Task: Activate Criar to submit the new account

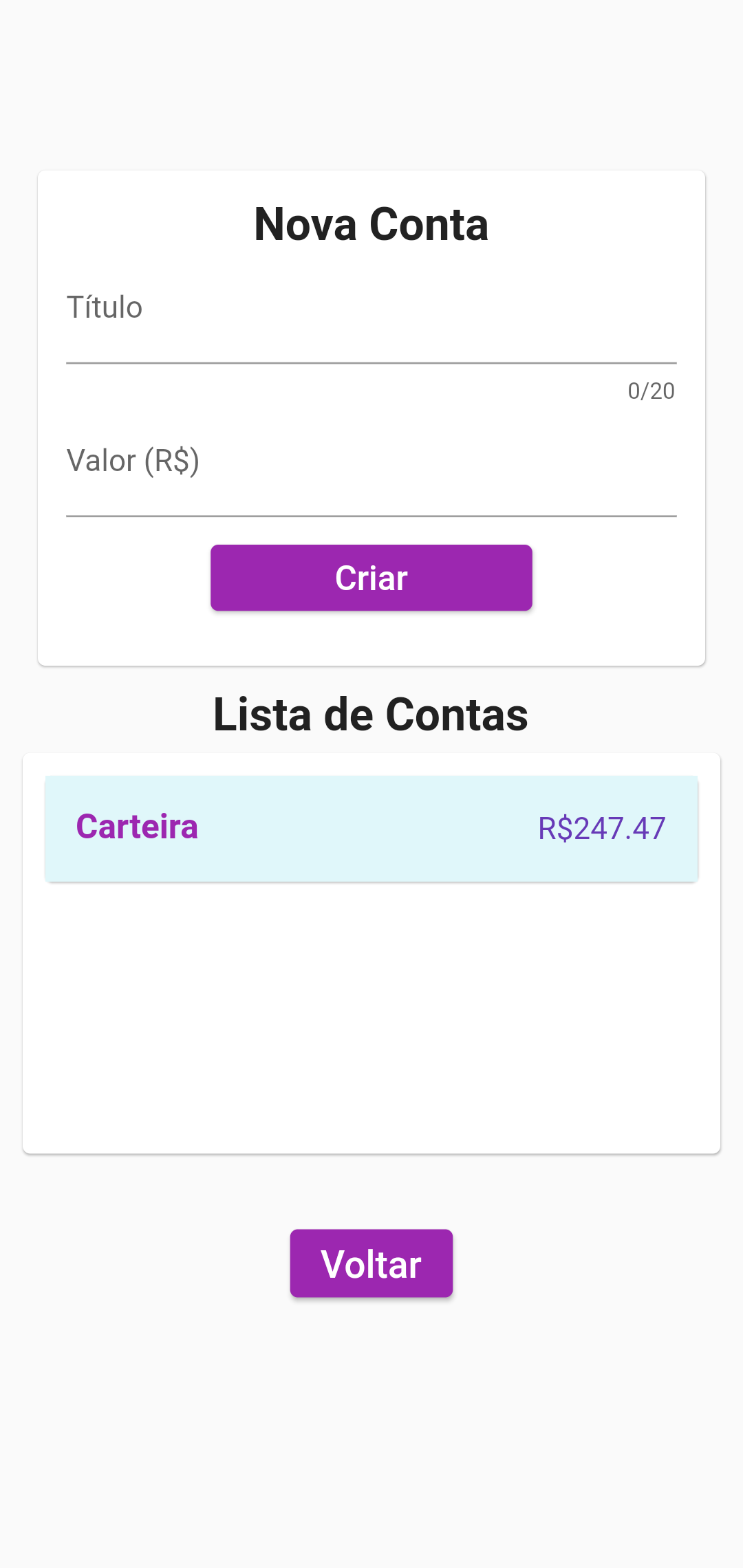Action: (x=371, y=578)
